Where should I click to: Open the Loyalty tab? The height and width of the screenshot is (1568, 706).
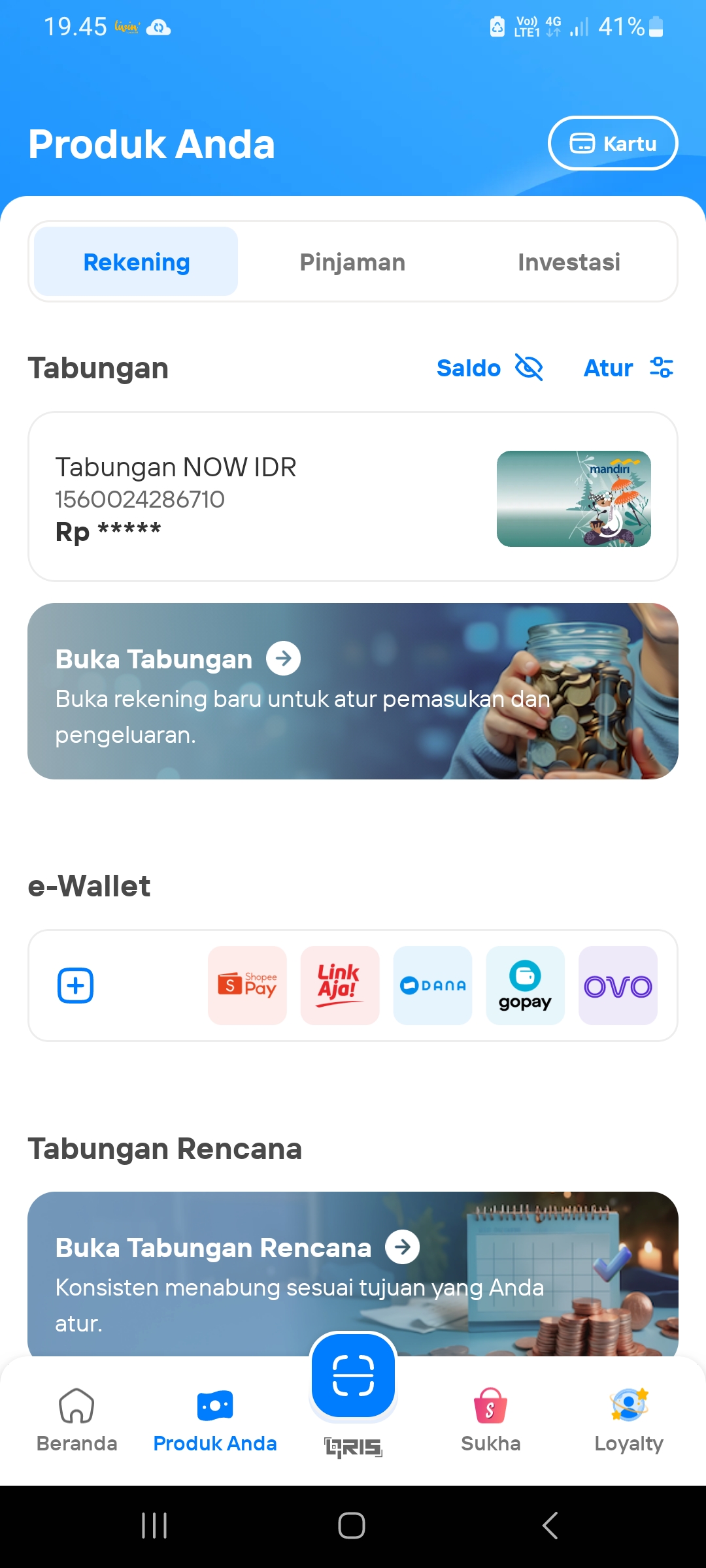coord(629,1419)
